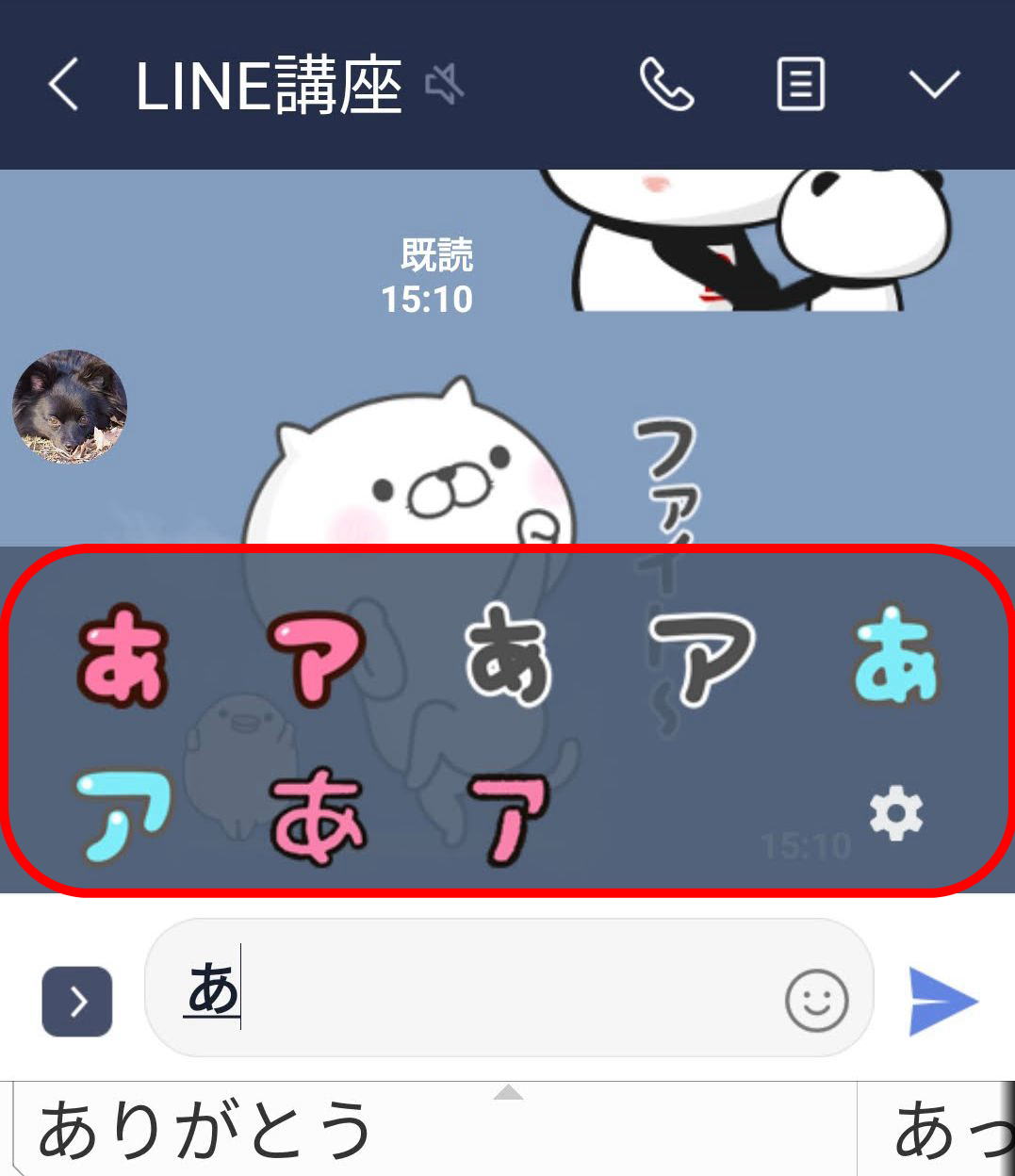The width and height of the screenshot is (1015, 1176).
Task: Select light blue hiragana あ sticker
Action: tap(896, 657)
